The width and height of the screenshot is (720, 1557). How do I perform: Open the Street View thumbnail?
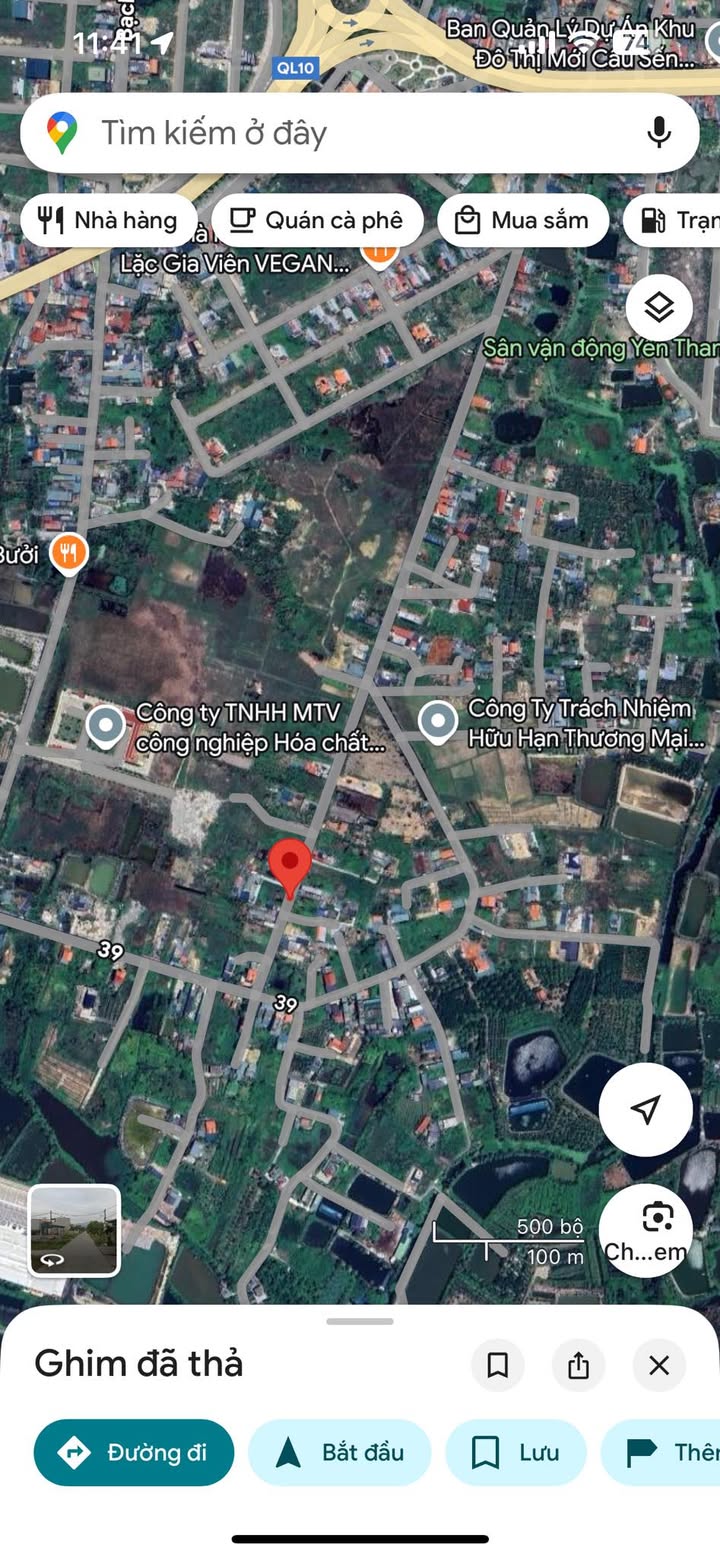point(74,1231)
